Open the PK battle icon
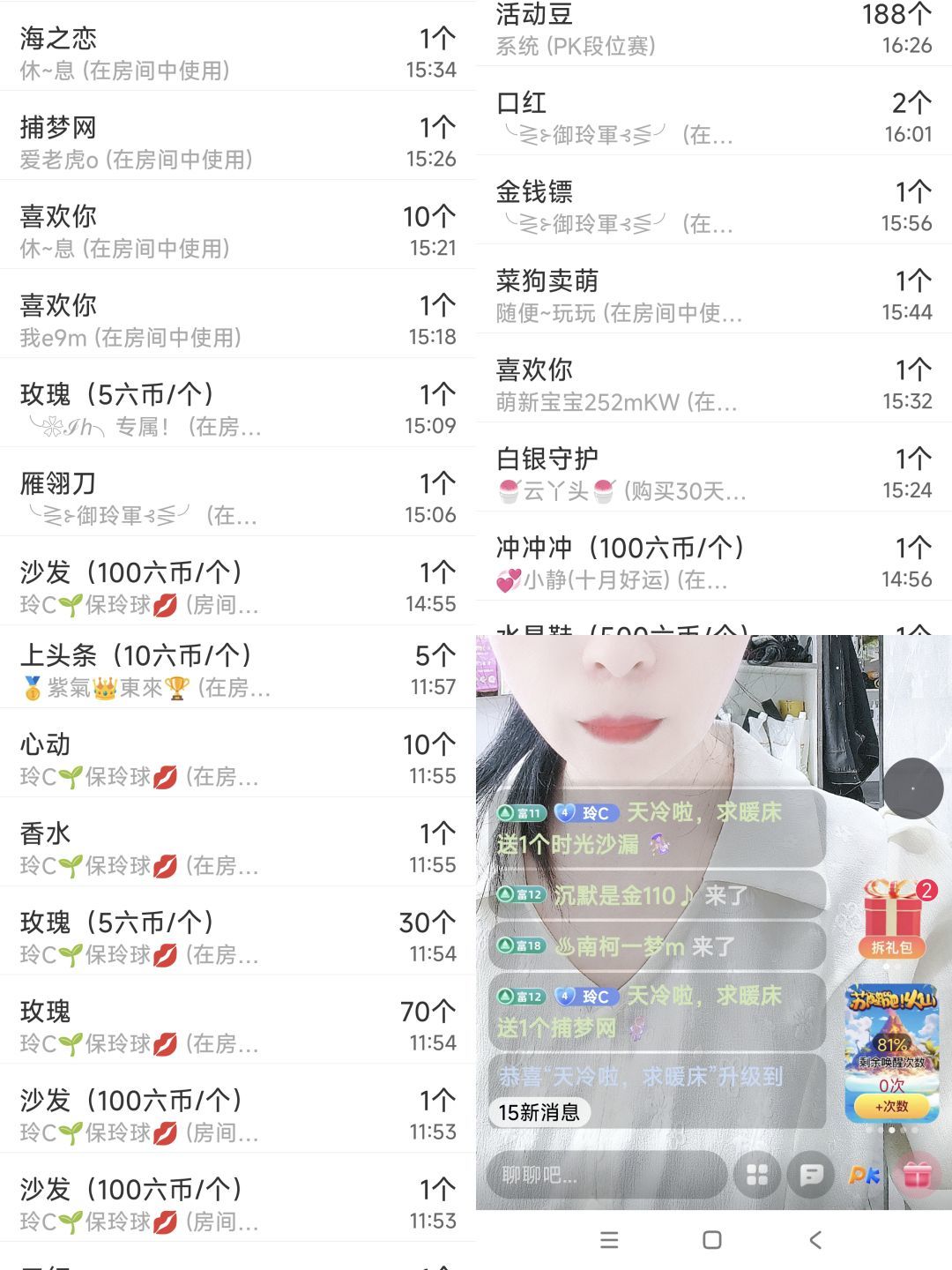This screenshot has width=952, height=1270. [x=865, y=1175]
